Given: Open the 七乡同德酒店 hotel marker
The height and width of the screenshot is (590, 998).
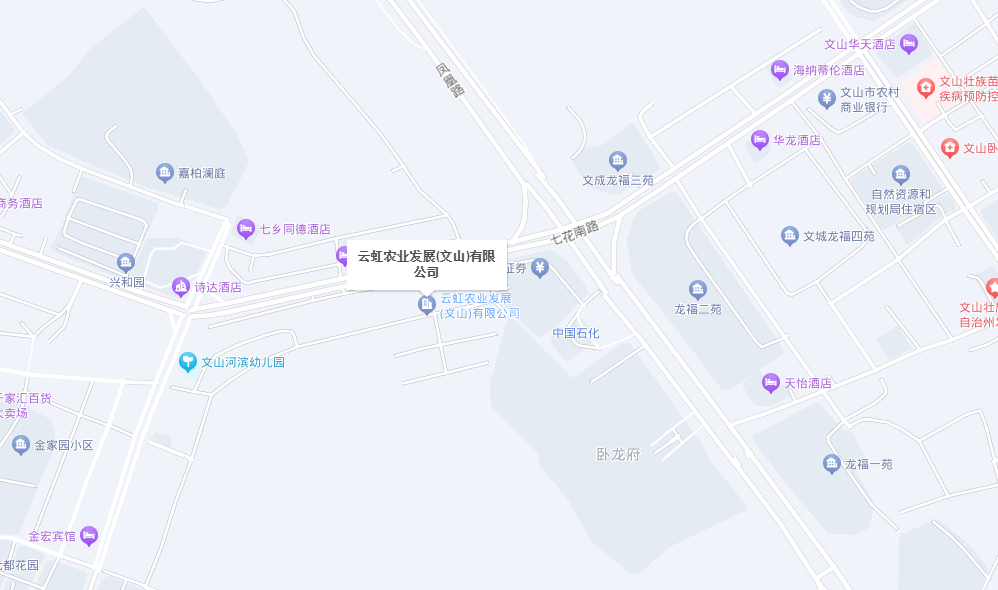Looking at the screenshot, I should pyautogui.click(x=246, y=229).
